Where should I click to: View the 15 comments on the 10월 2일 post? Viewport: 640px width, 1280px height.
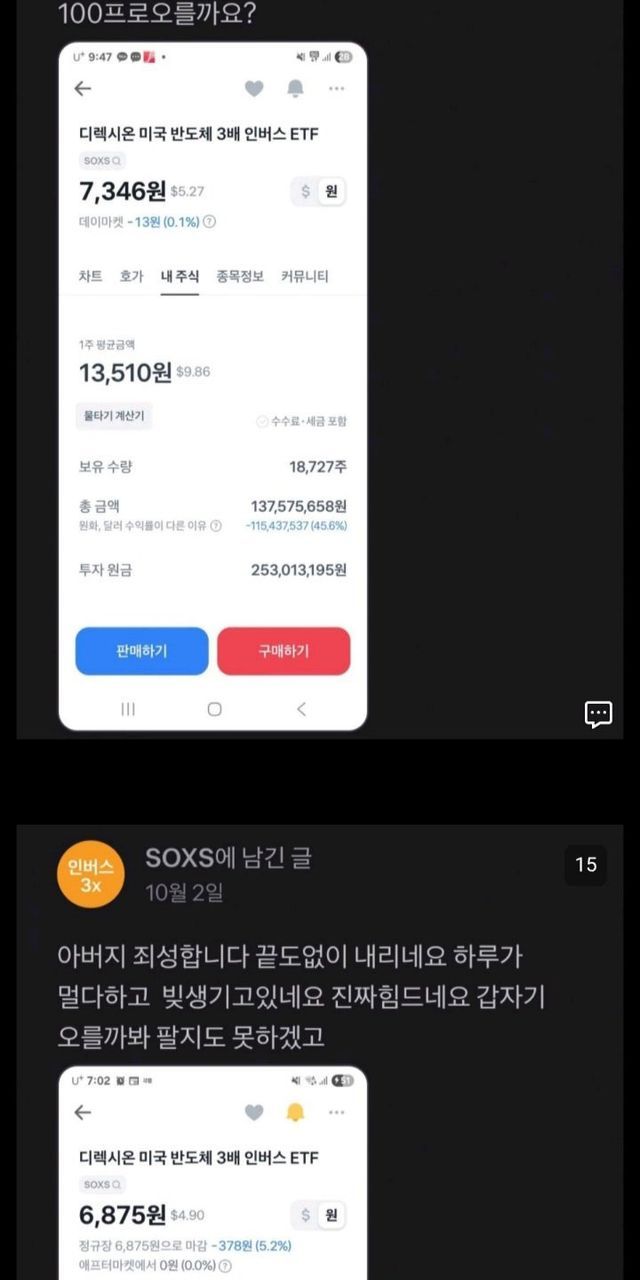click(586, 865)
